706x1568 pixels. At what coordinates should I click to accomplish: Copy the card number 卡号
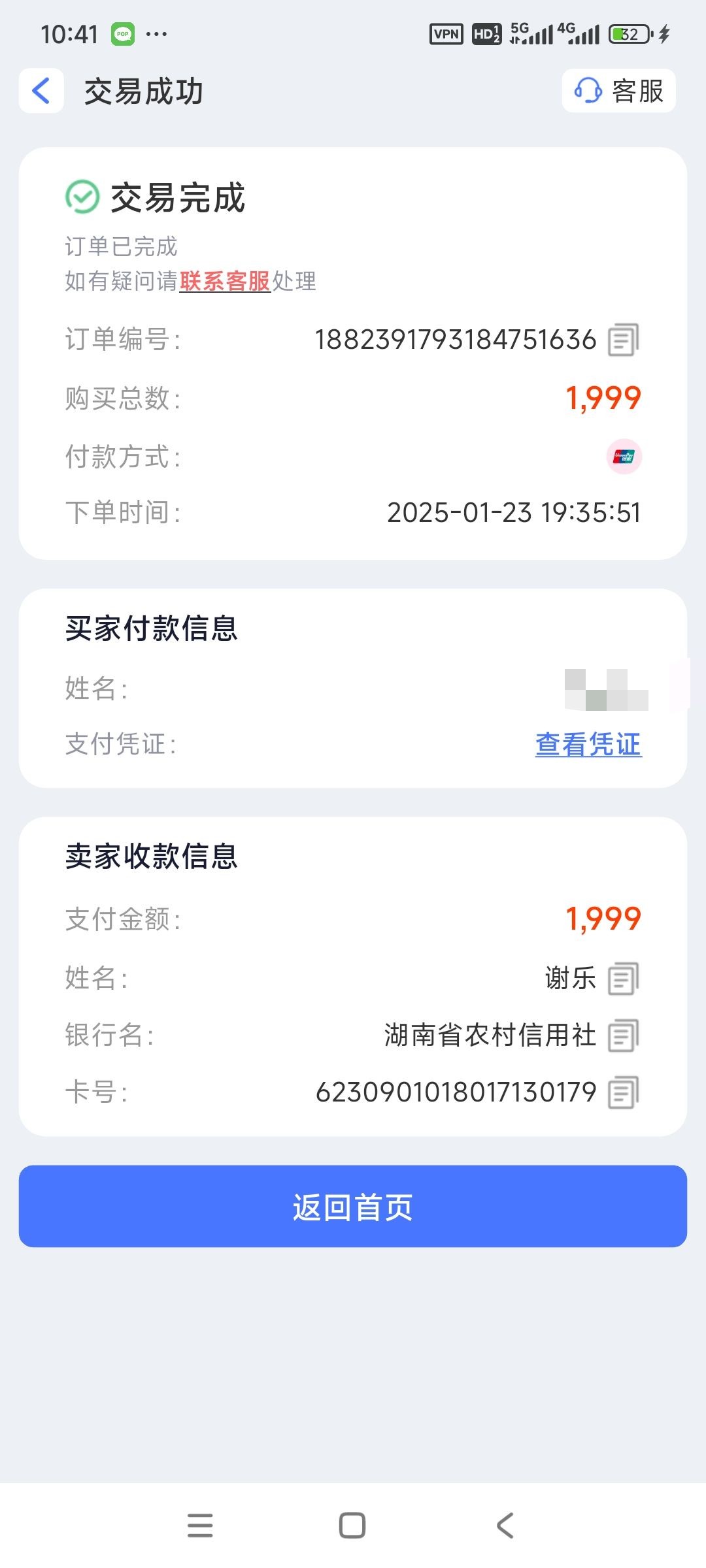[x=624, y=1092]
